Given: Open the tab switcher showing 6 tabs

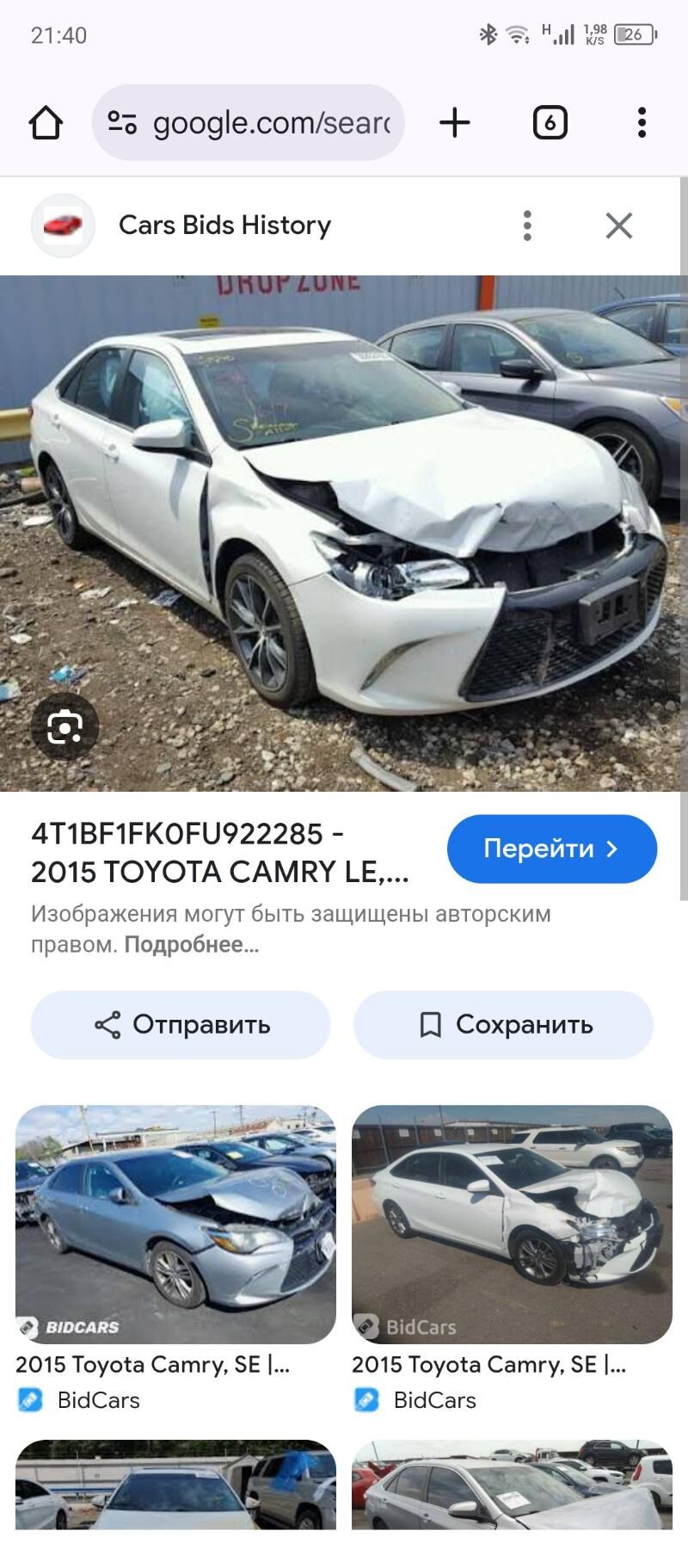Looking at the screenshot, I should (x=550, y=122).
